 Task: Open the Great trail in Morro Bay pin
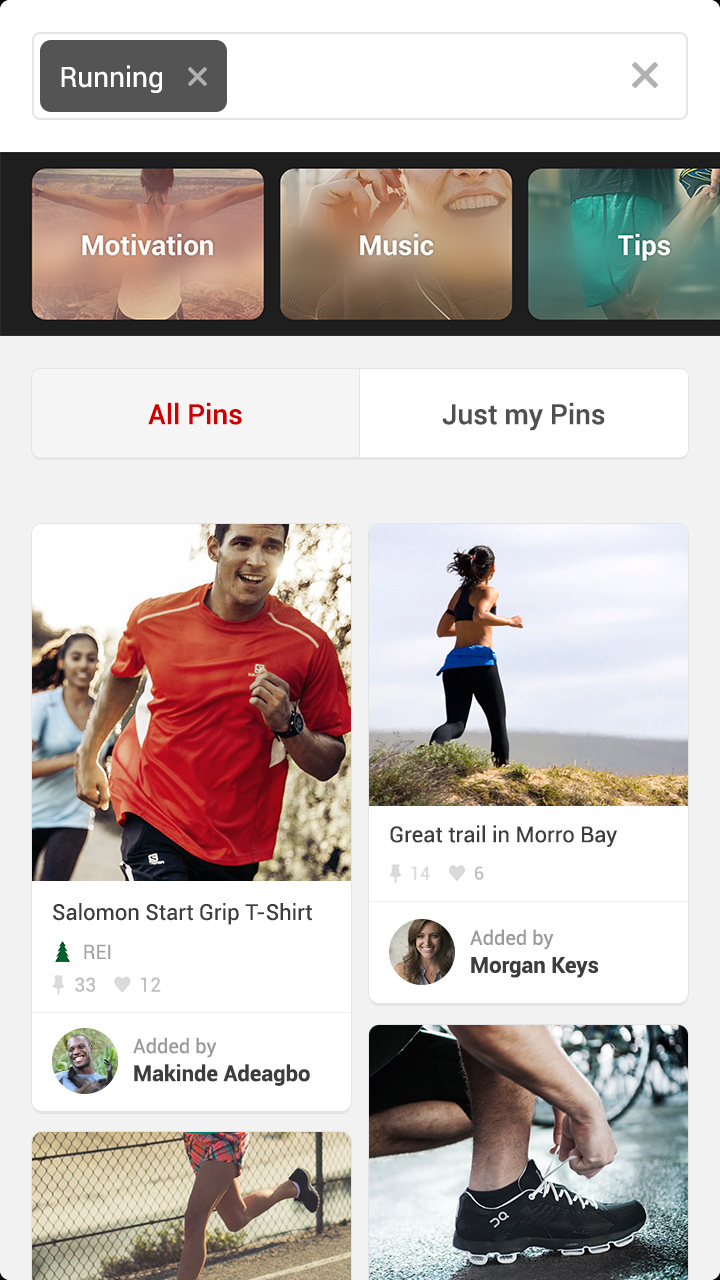click(528, 665)
